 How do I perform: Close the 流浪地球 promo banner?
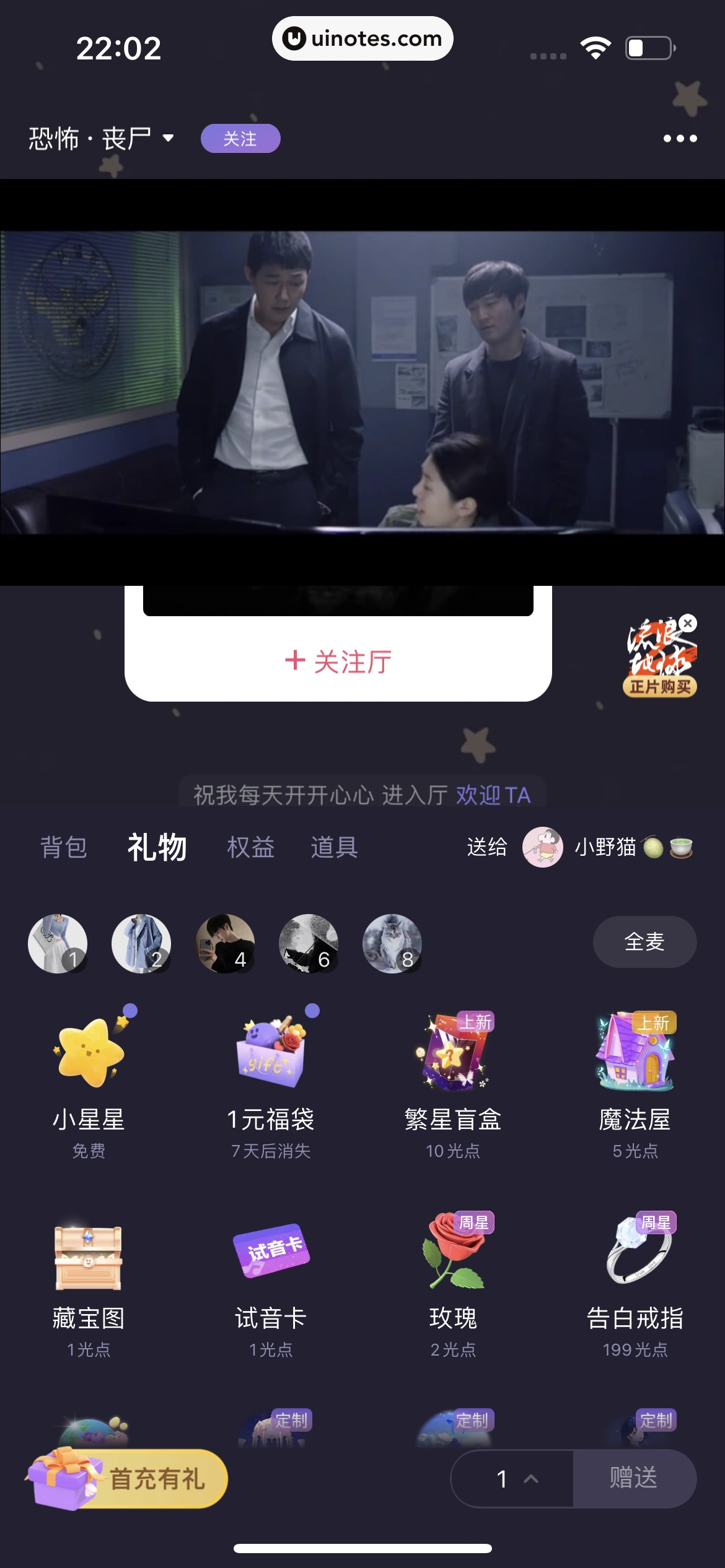(x=688, y=623)
